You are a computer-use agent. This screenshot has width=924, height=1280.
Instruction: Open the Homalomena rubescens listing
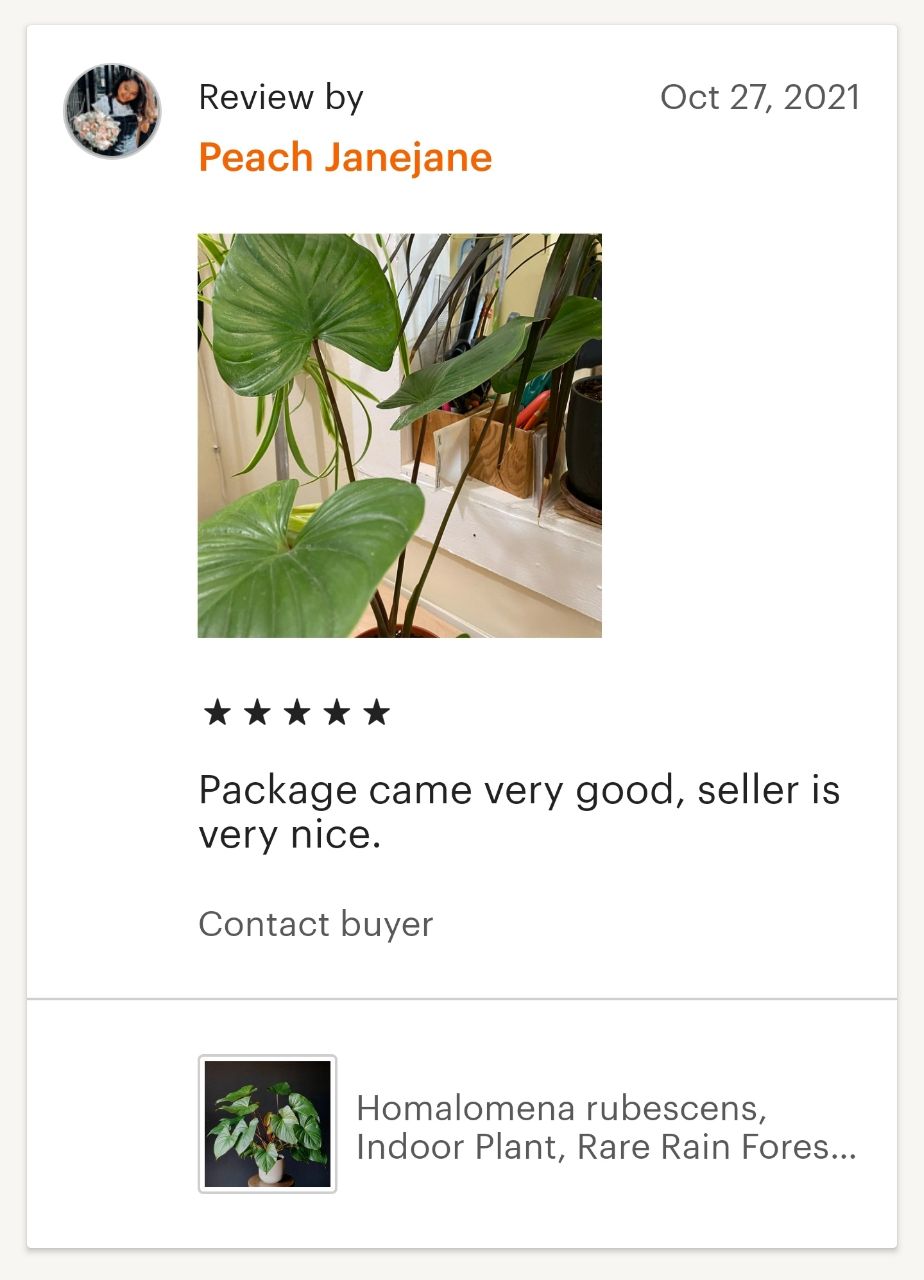tap(605, 1127)
